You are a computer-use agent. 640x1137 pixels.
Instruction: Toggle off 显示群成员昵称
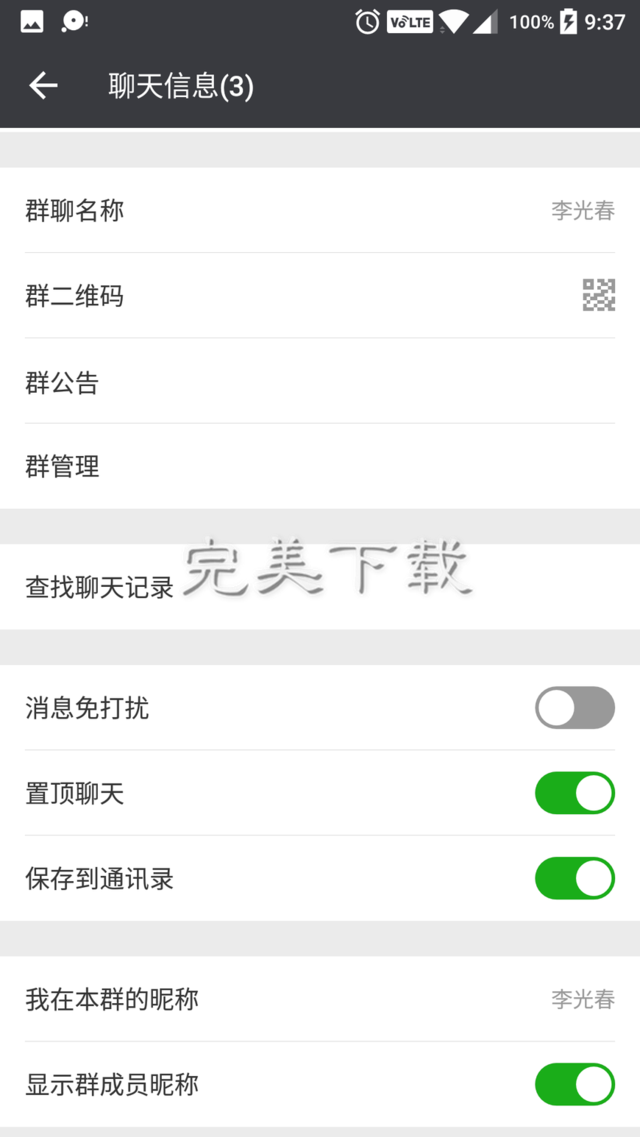click(x=574, y=1084)
